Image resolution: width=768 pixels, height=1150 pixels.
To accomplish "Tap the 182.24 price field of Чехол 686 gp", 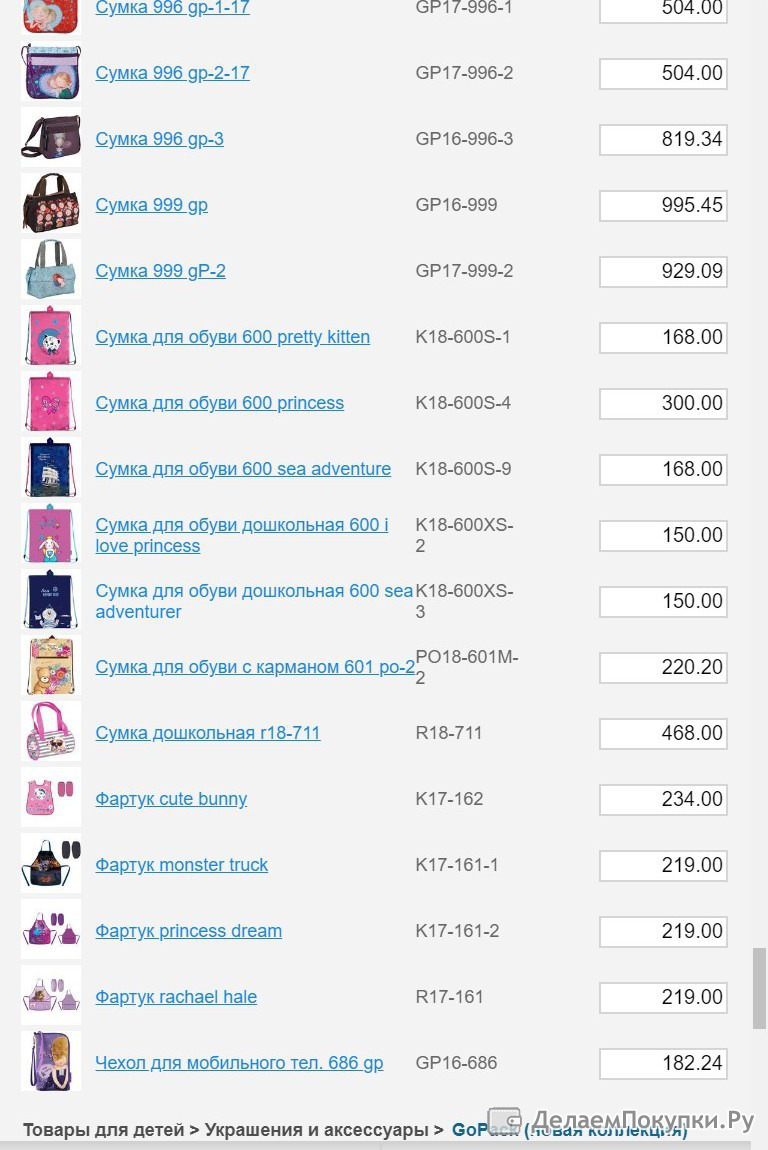I will 663,1063.
